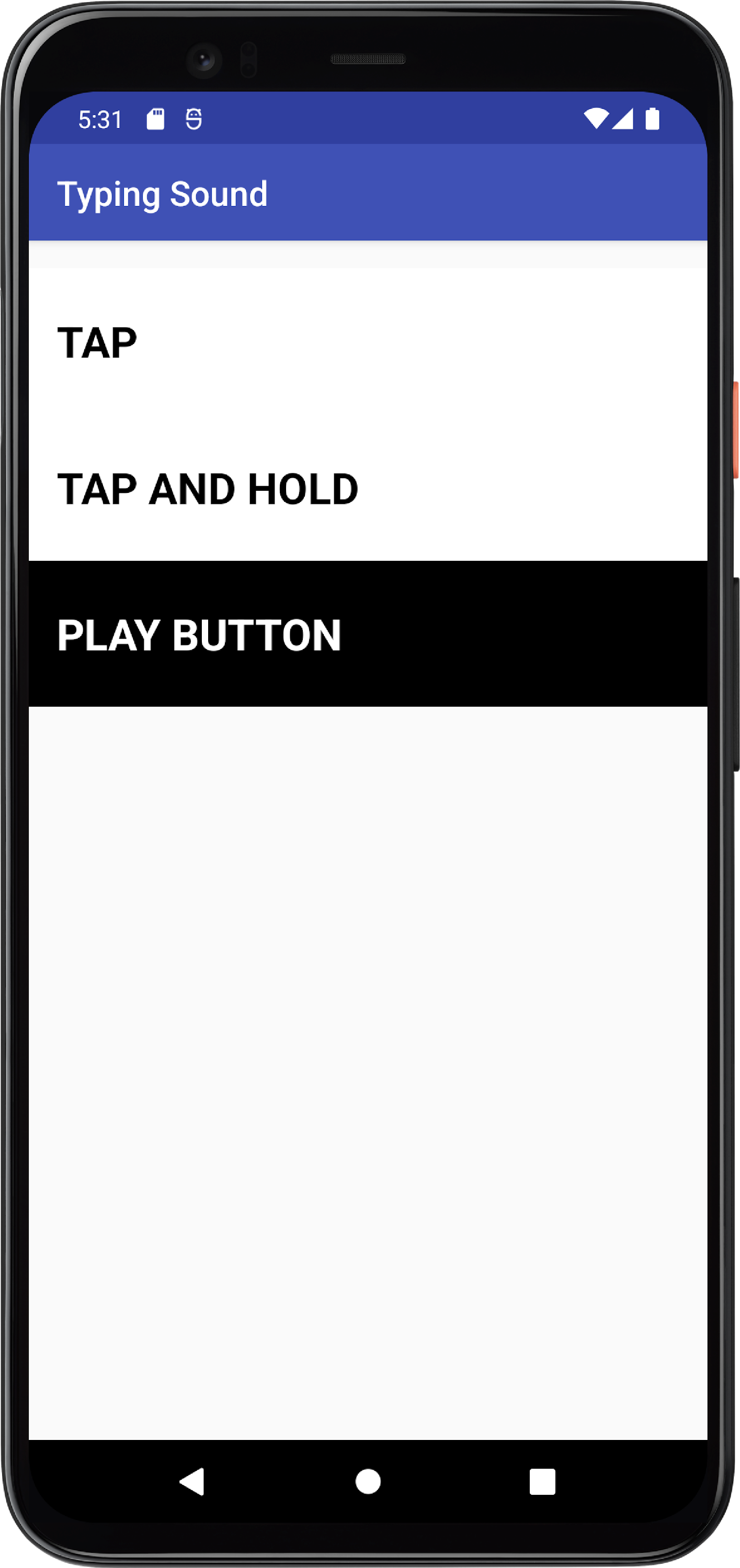Open the TAP sound option
This screenshot has width=740, height=1568.
368,342
